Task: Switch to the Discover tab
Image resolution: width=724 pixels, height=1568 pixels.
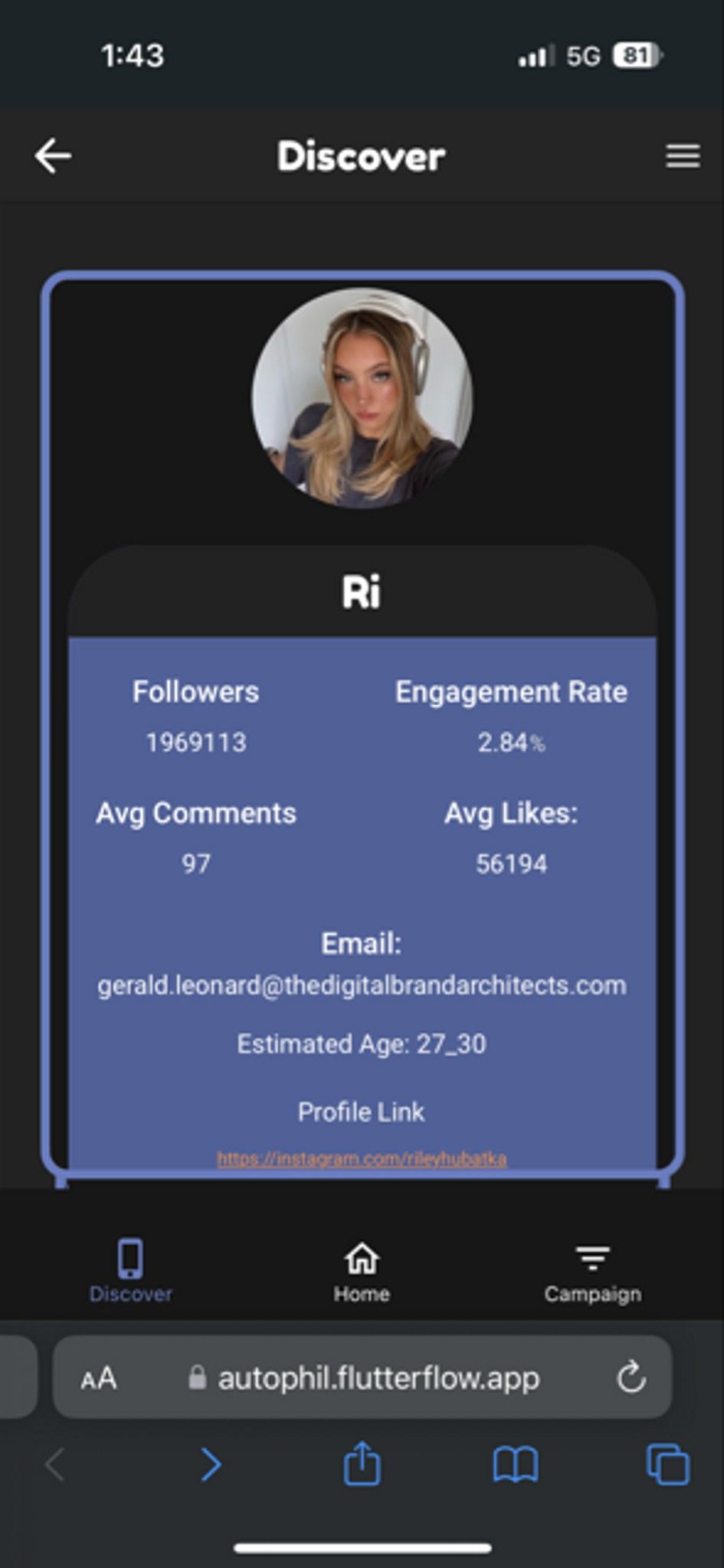Action: click(x=130, y=1272)
